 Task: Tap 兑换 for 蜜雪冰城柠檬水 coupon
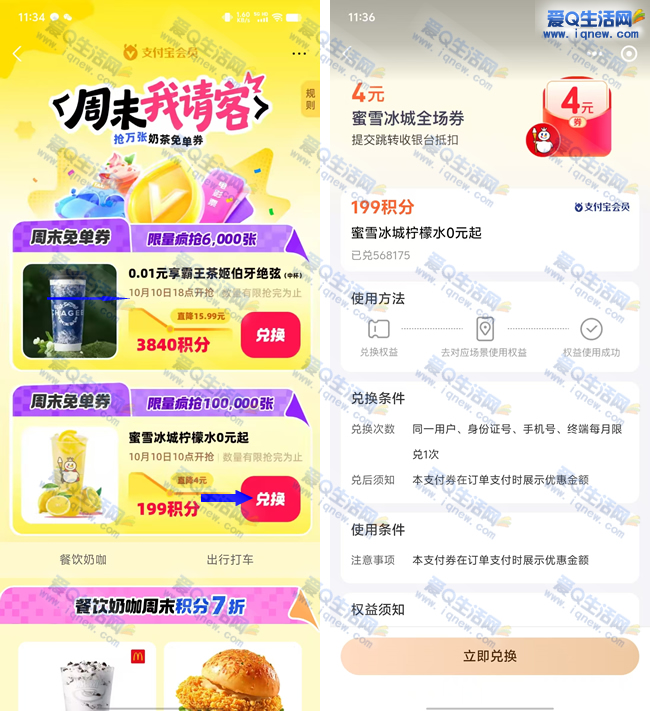click(x=270, y=498)
